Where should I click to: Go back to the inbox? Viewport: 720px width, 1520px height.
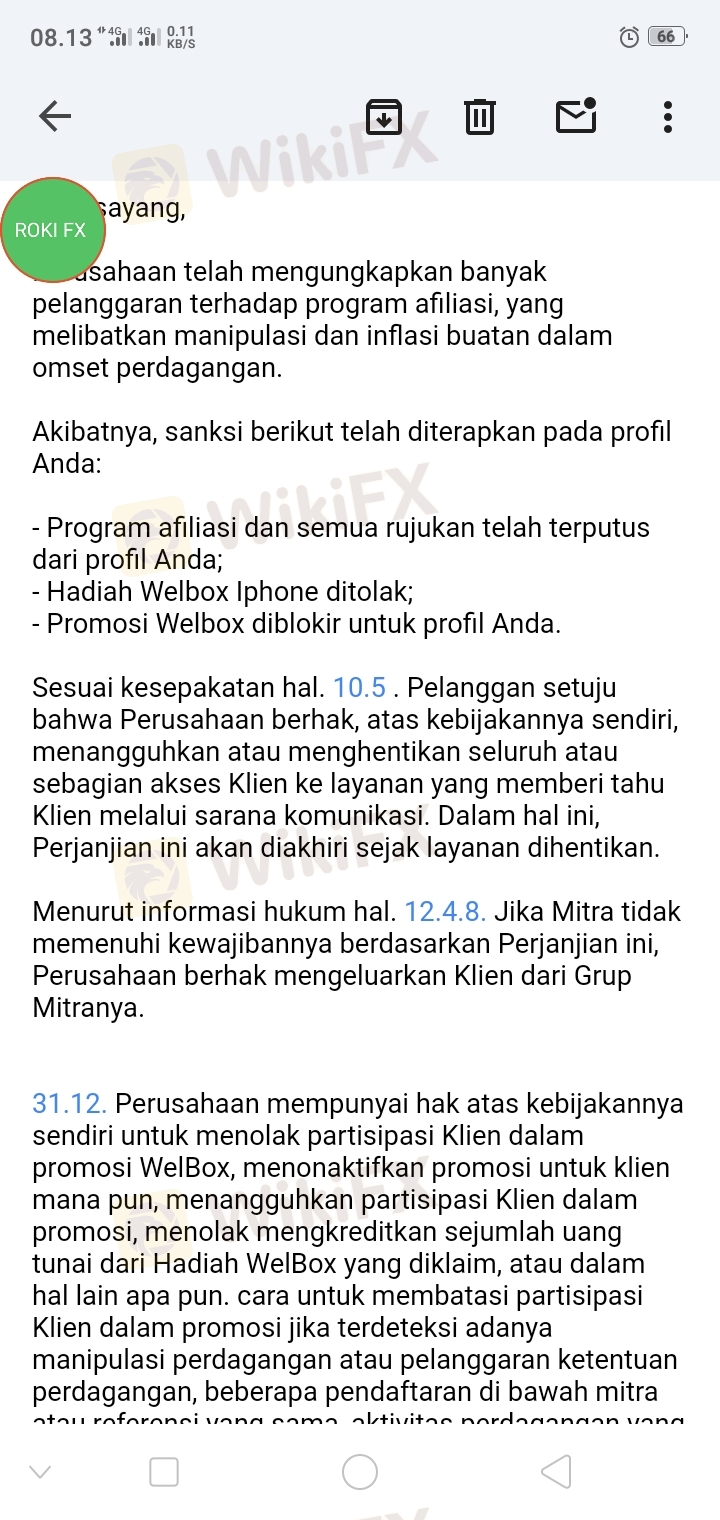(x=55, y=117)
